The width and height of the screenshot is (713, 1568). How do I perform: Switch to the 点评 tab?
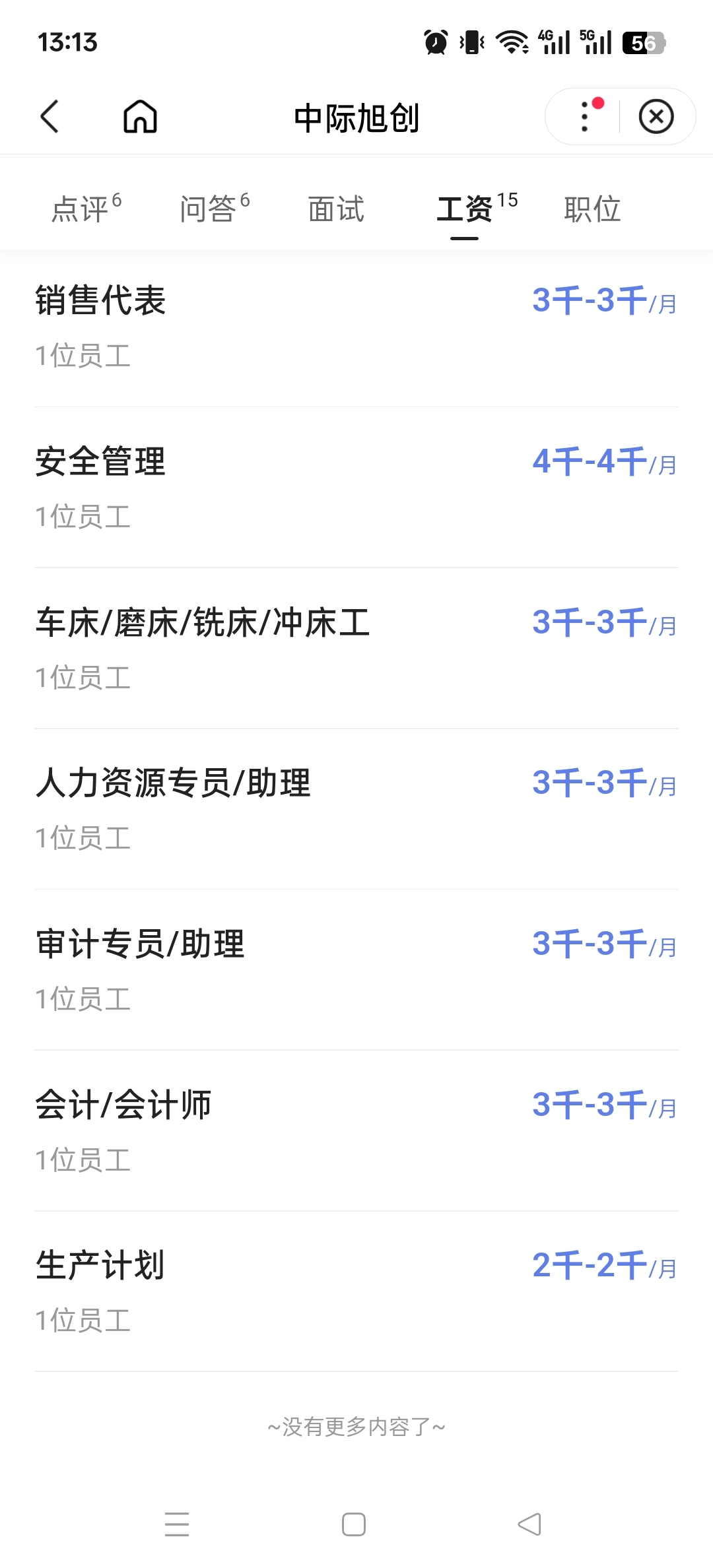click(86, 209)
